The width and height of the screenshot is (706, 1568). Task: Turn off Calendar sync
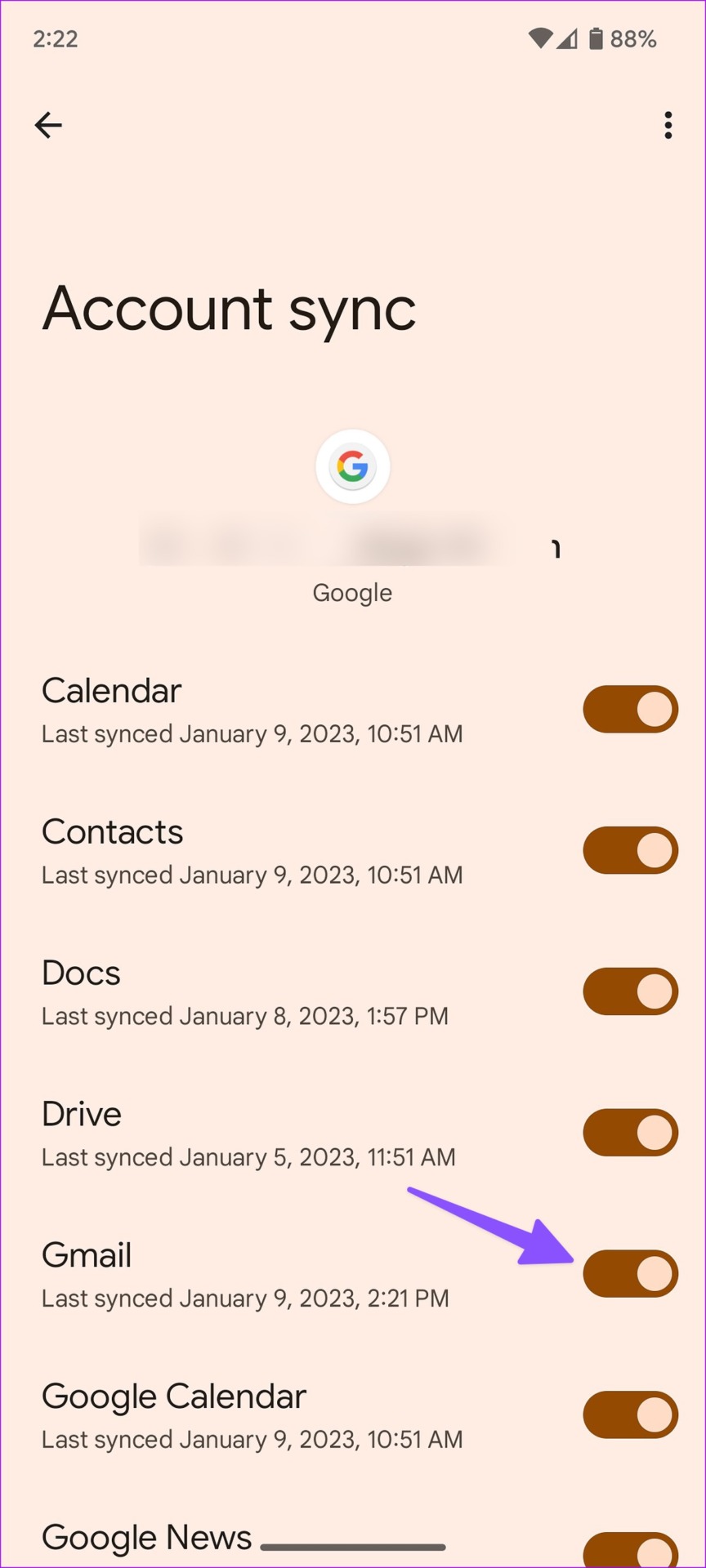click(630, 709)
